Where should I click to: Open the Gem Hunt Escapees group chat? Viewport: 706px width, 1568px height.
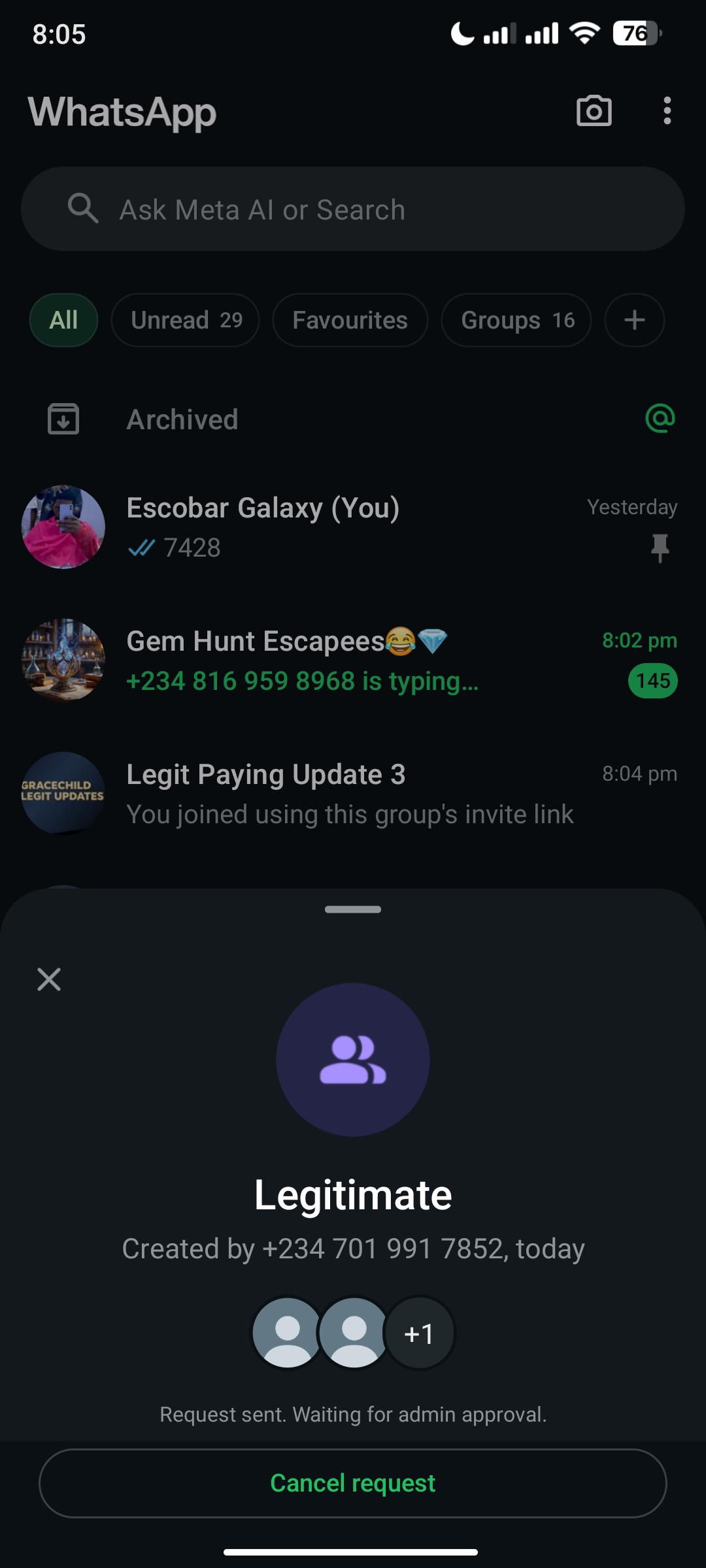click(x=353, y=660)
